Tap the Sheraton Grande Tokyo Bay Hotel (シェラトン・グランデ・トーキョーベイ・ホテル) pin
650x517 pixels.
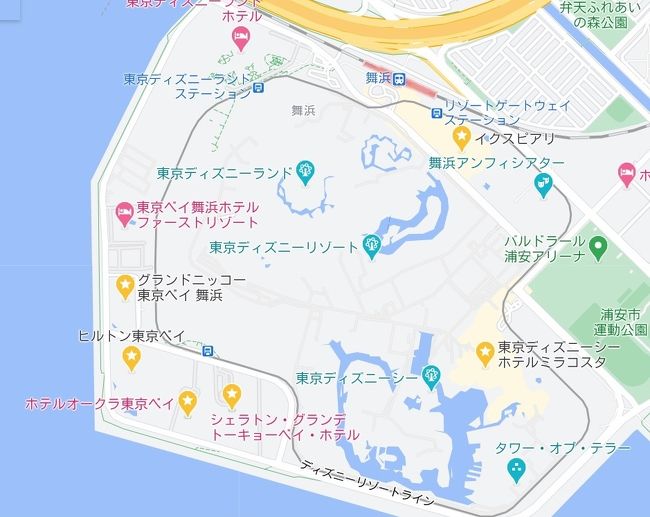(233, 395)
